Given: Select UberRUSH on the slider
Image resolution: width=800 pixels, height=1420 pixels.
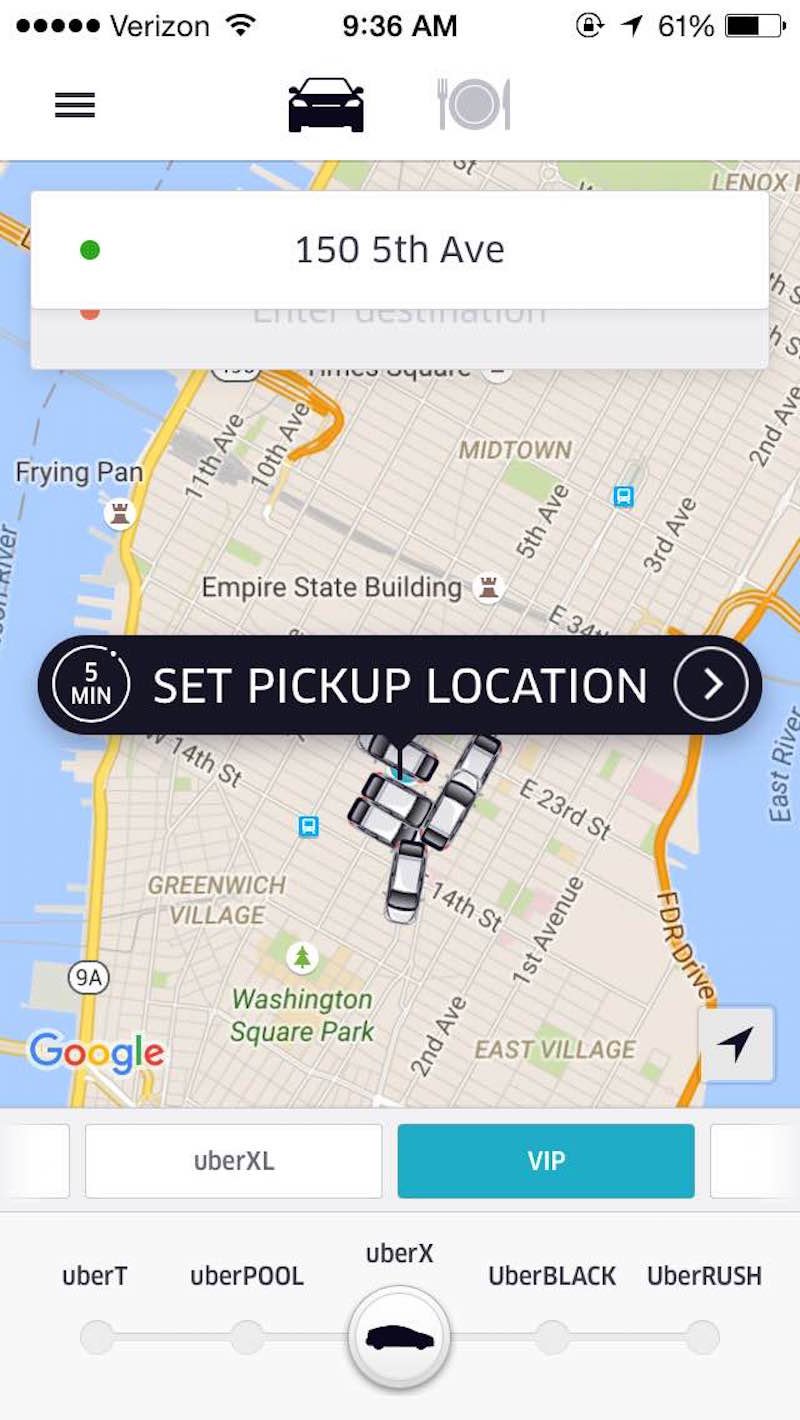Looking at the screenshot, I should [703, 1337].
